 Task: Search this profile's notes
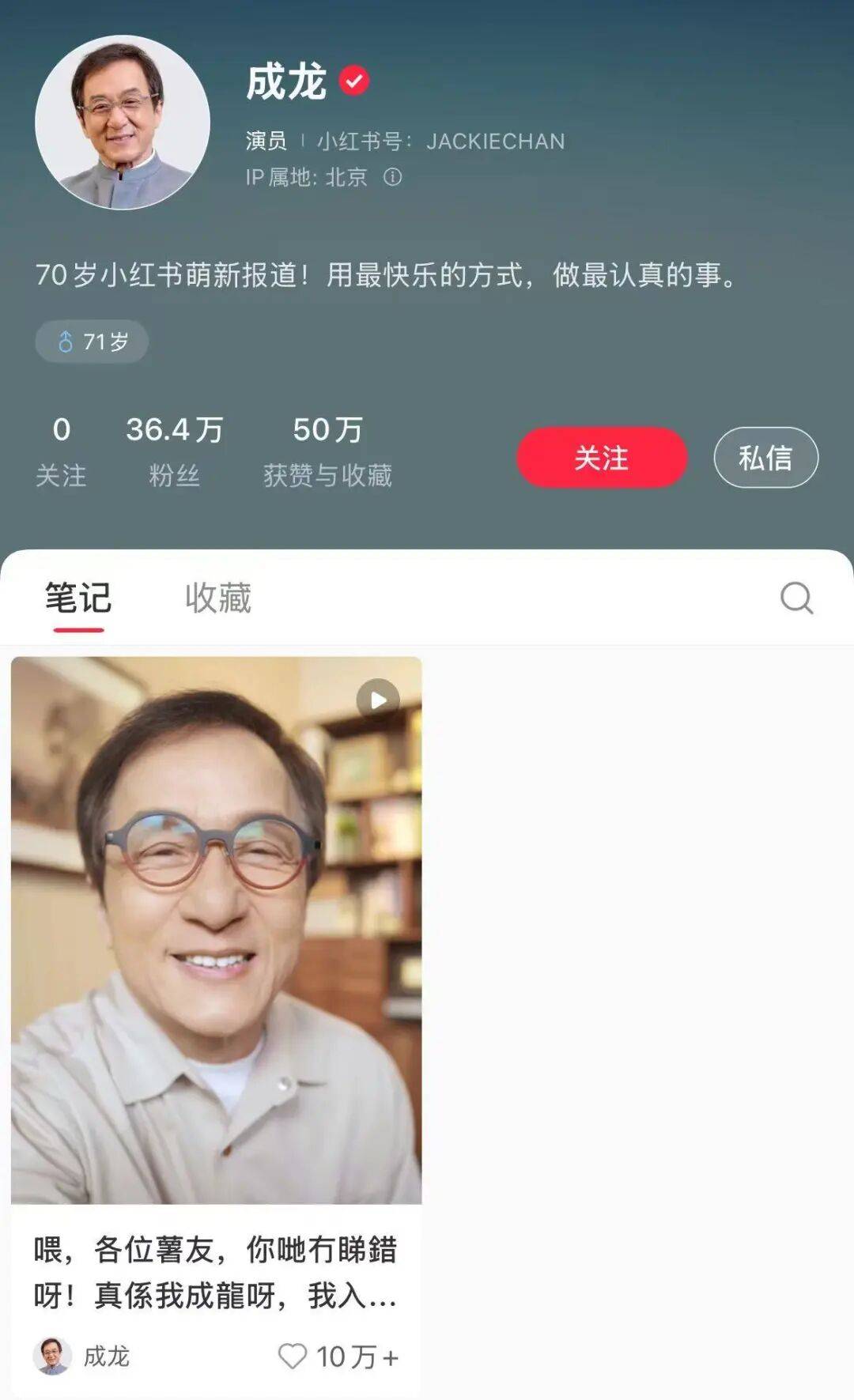[796, 598]
